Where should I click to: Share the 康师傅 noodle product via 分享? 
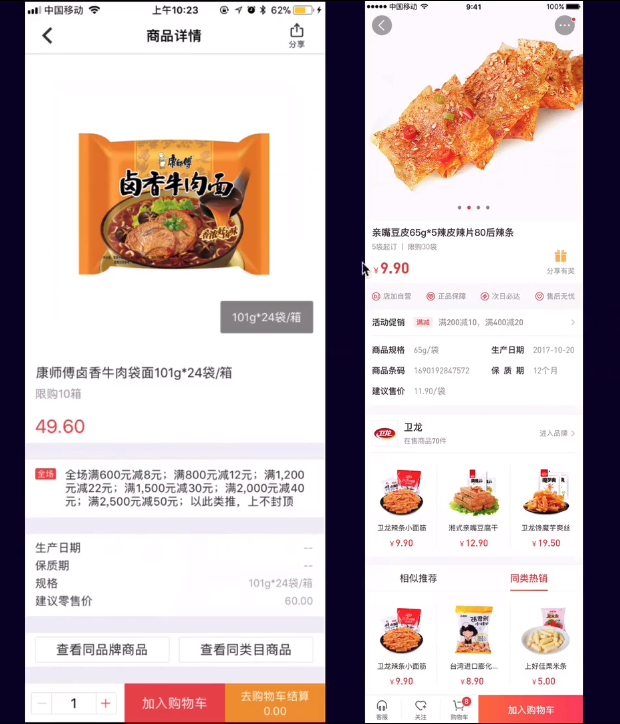[x=297, y=37]
